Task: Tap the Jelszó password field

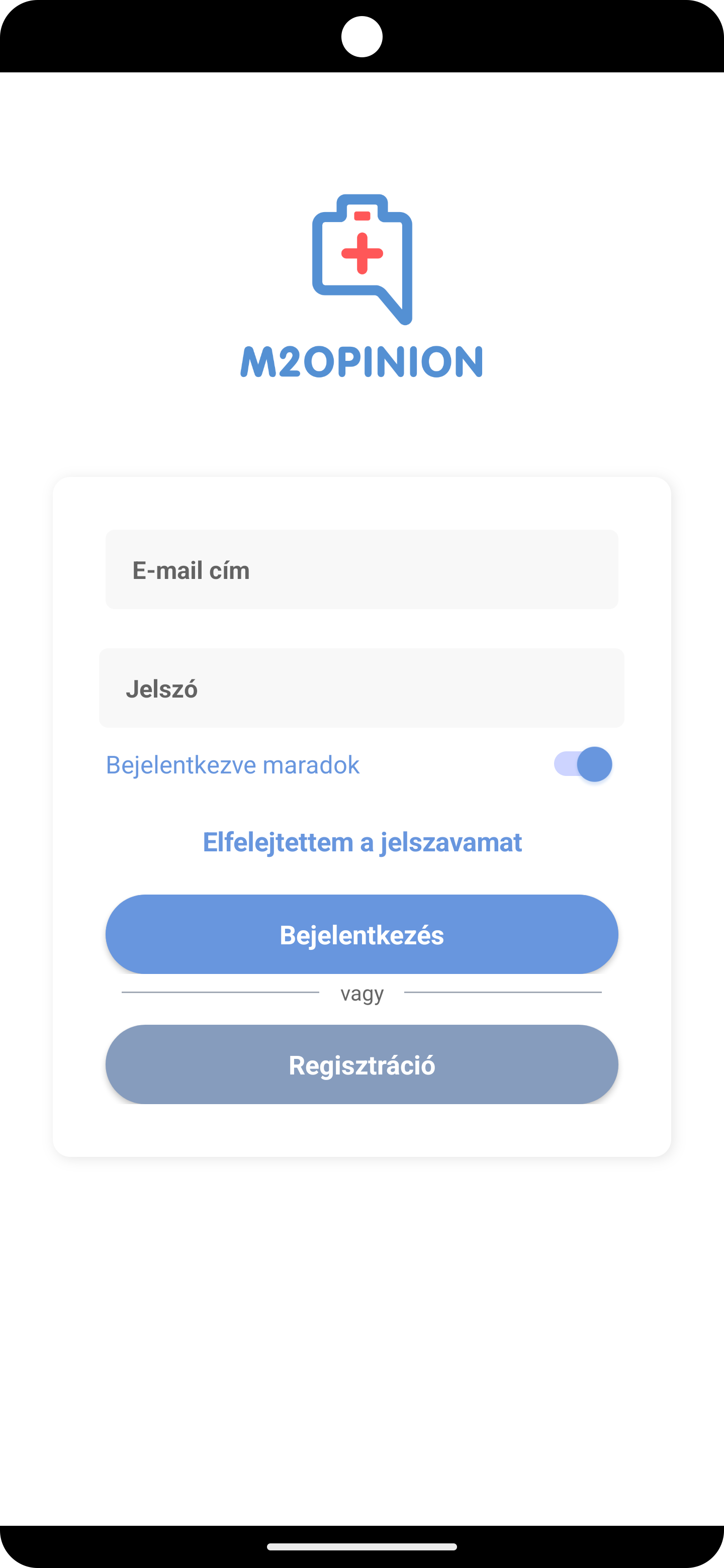Action: coord(361,688)
